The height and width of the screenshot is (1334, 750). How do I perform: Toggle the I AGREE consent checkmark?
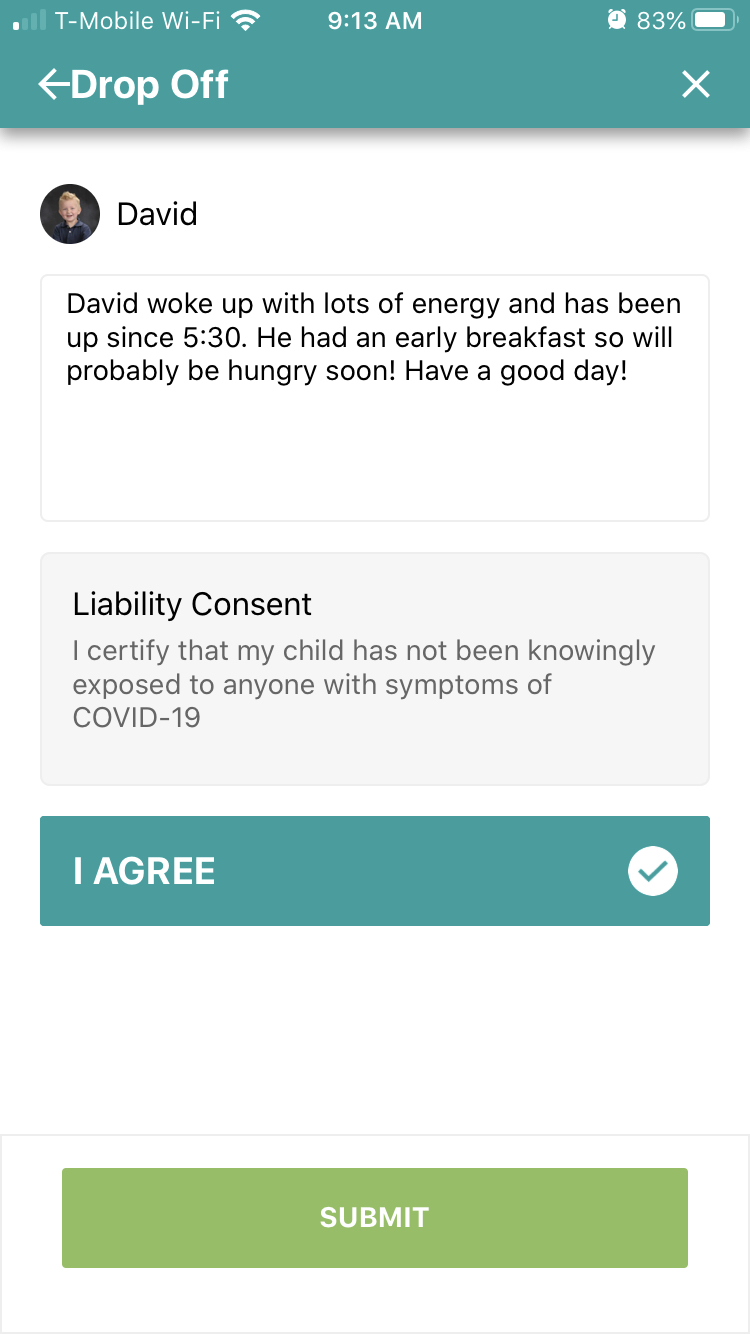click(x=653, y=871)
